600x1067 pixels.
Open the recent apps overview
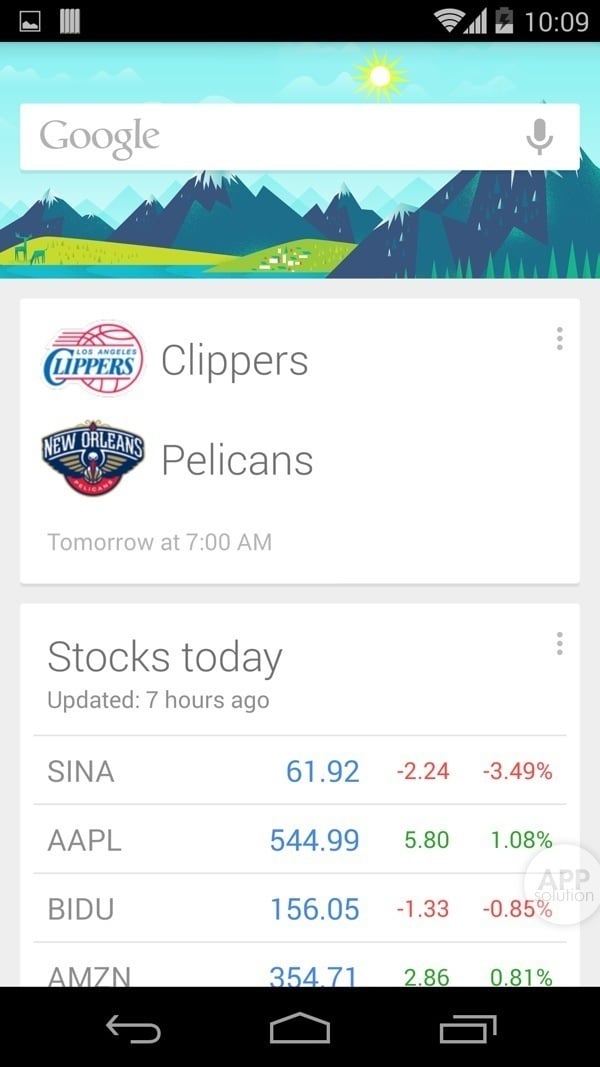click(467, 1027)
